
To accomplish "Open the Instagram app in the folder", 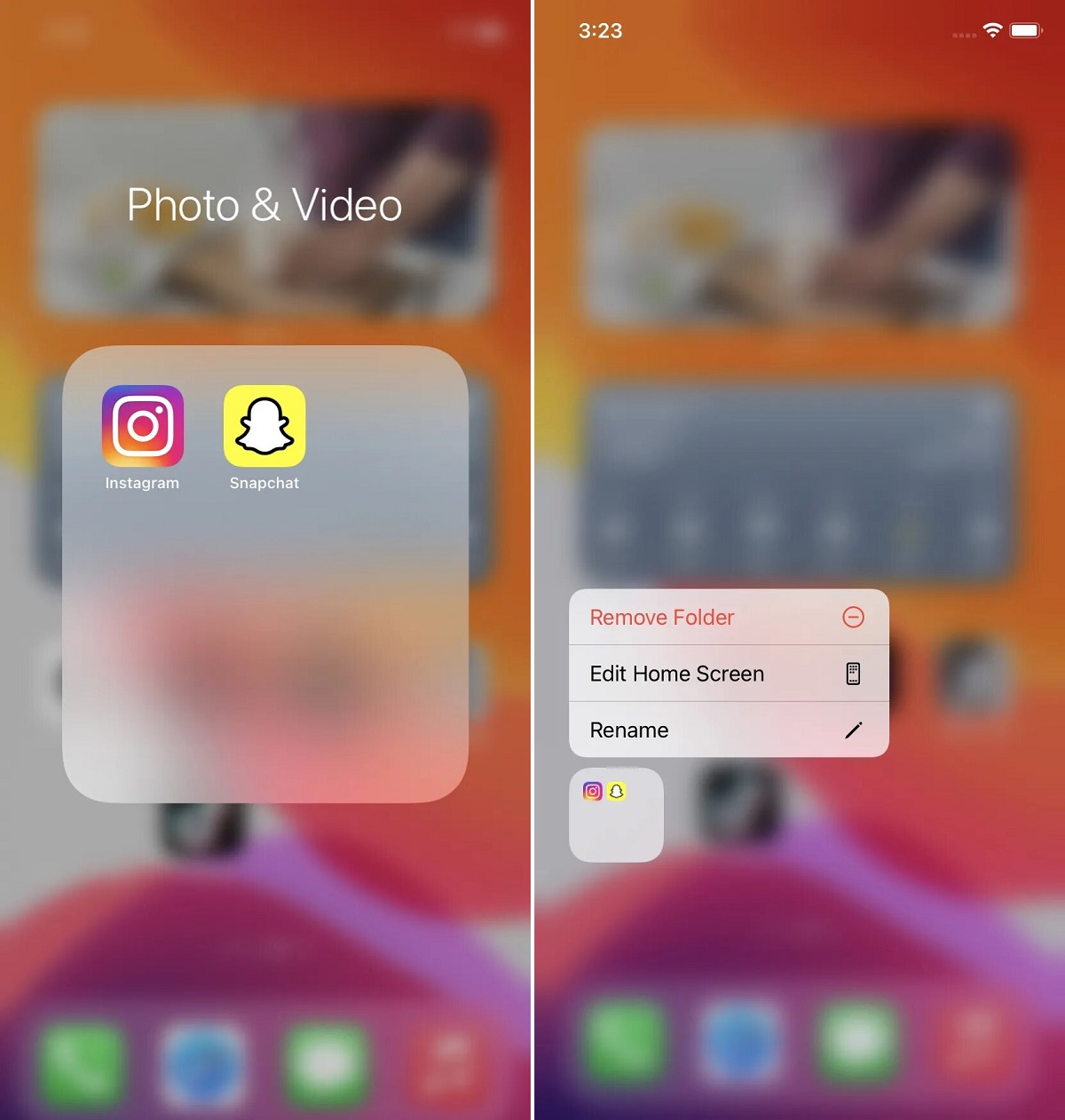I will point(142,427).
